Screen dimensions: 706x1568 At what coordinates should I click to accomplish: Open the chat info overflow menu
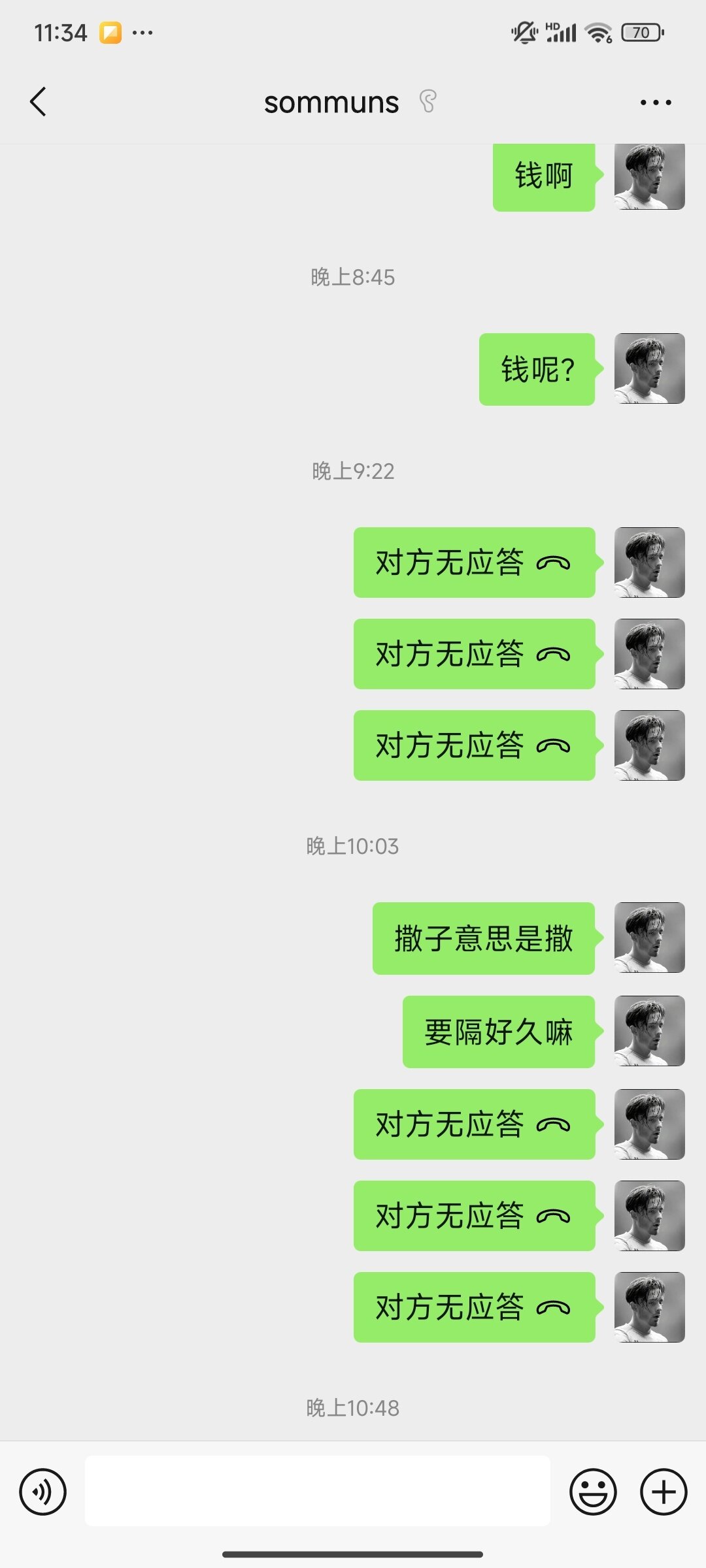click(656, 103)
